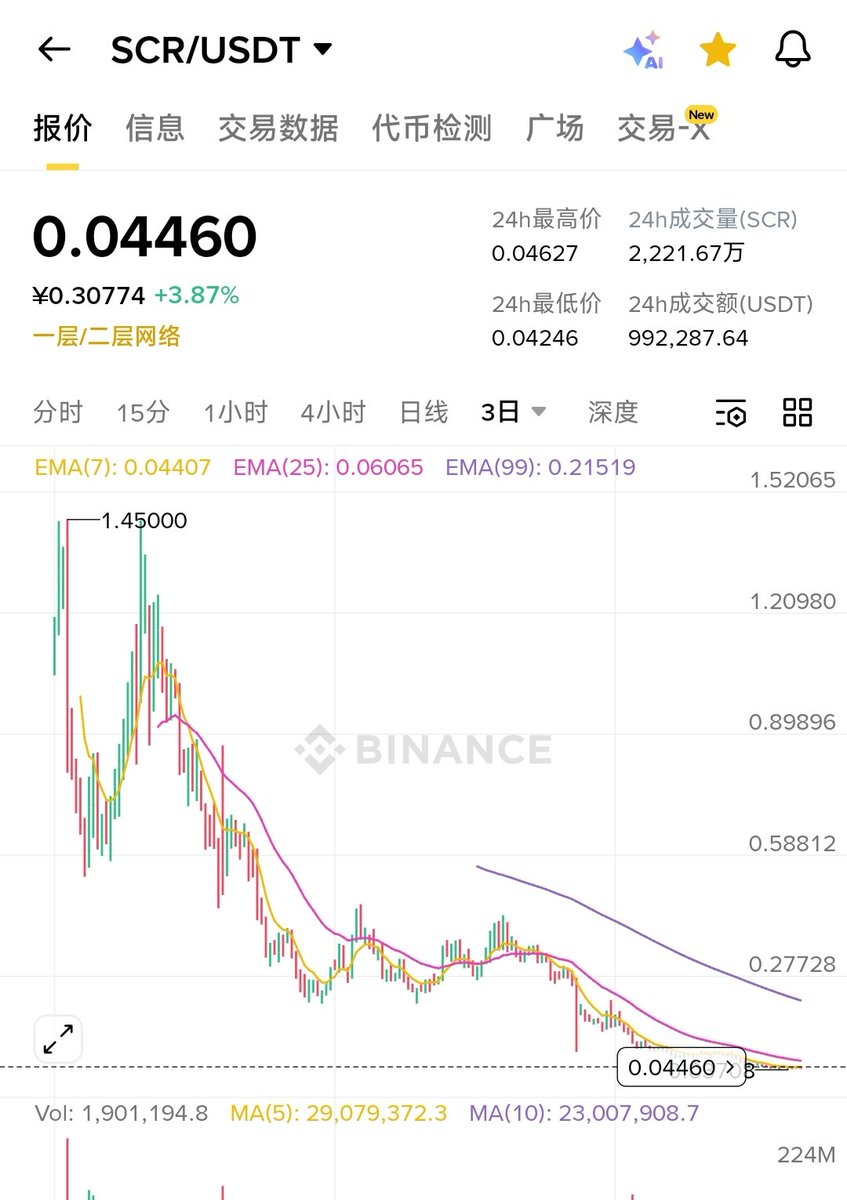Switch chart to 4小时 interval
Image resolution: width=847 pixels, height=1200 pixels.
click(333, 412)
